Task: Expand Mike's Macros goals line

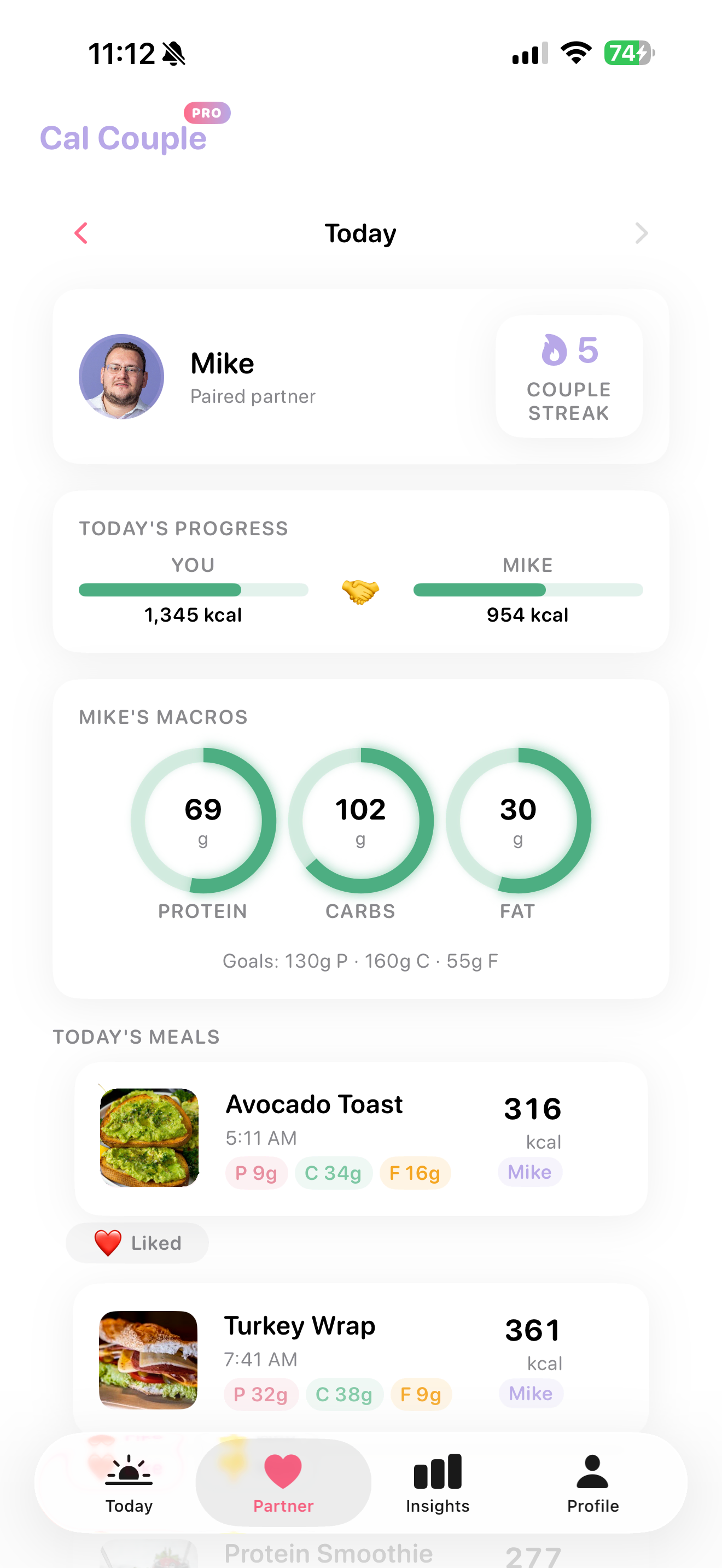Action: (x=360, y=961)
